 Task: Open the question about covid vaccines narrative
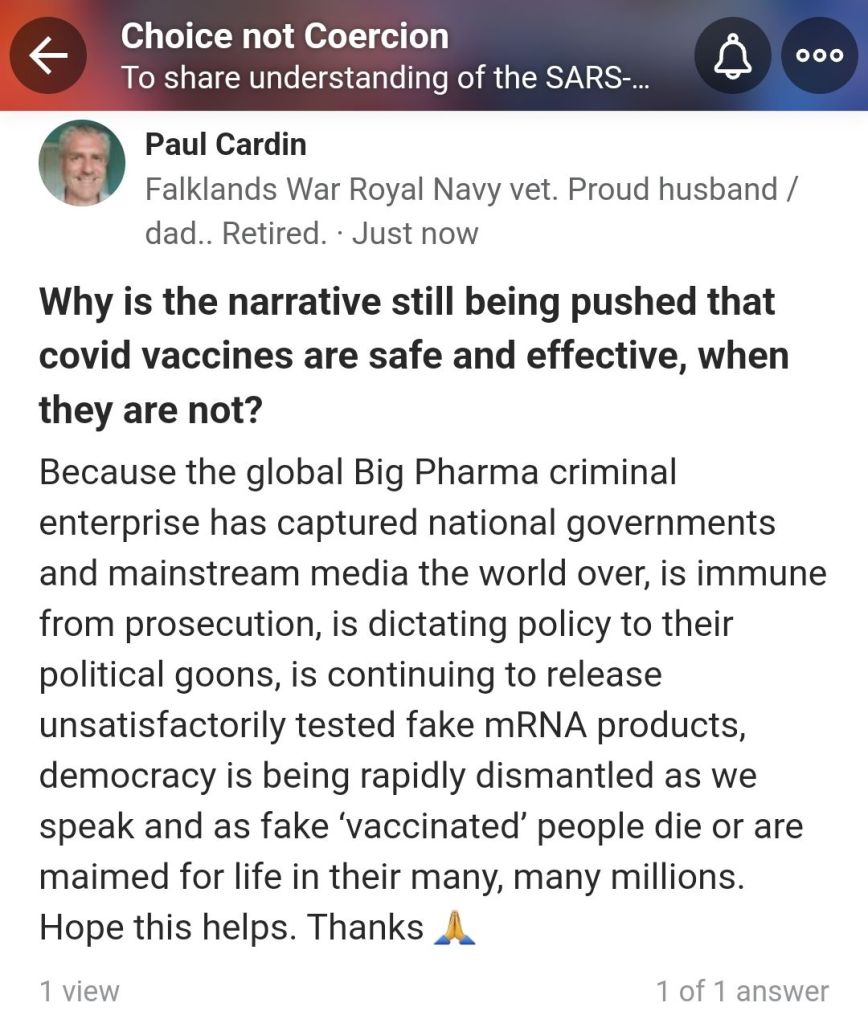pos(407,355)
